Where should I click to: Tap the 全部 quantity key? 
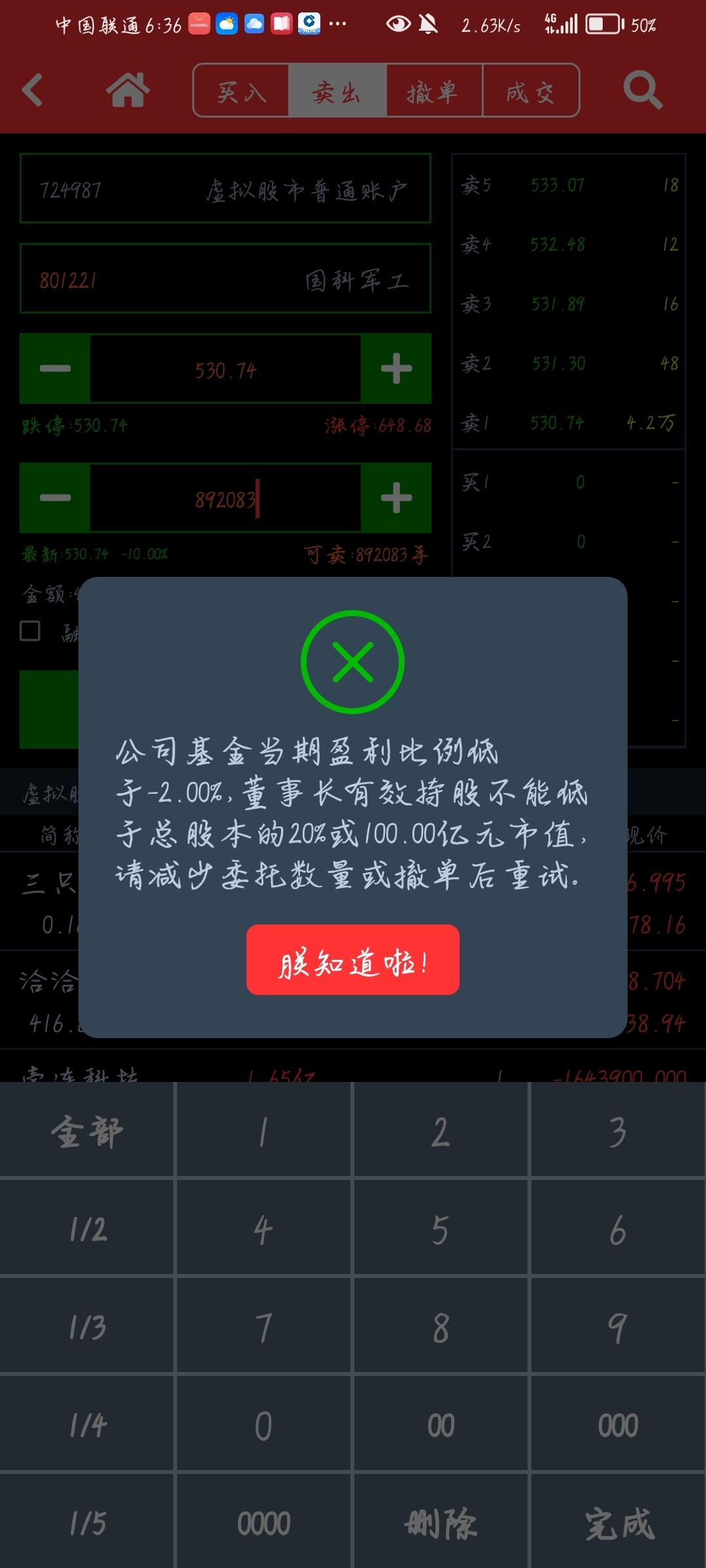[87, 1130]
